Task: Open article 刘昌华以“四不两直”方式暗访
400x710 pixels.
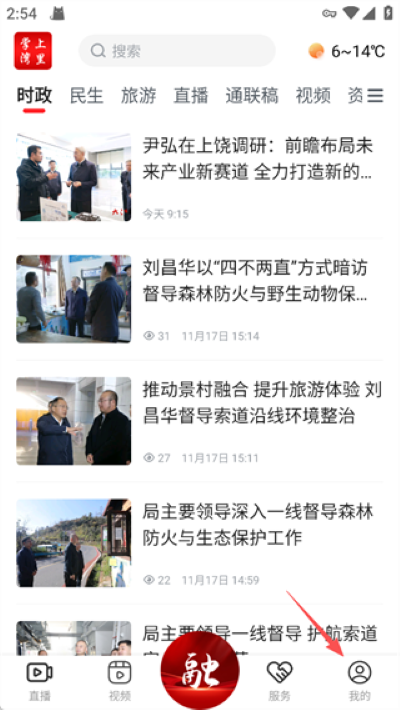Action: 199,299
